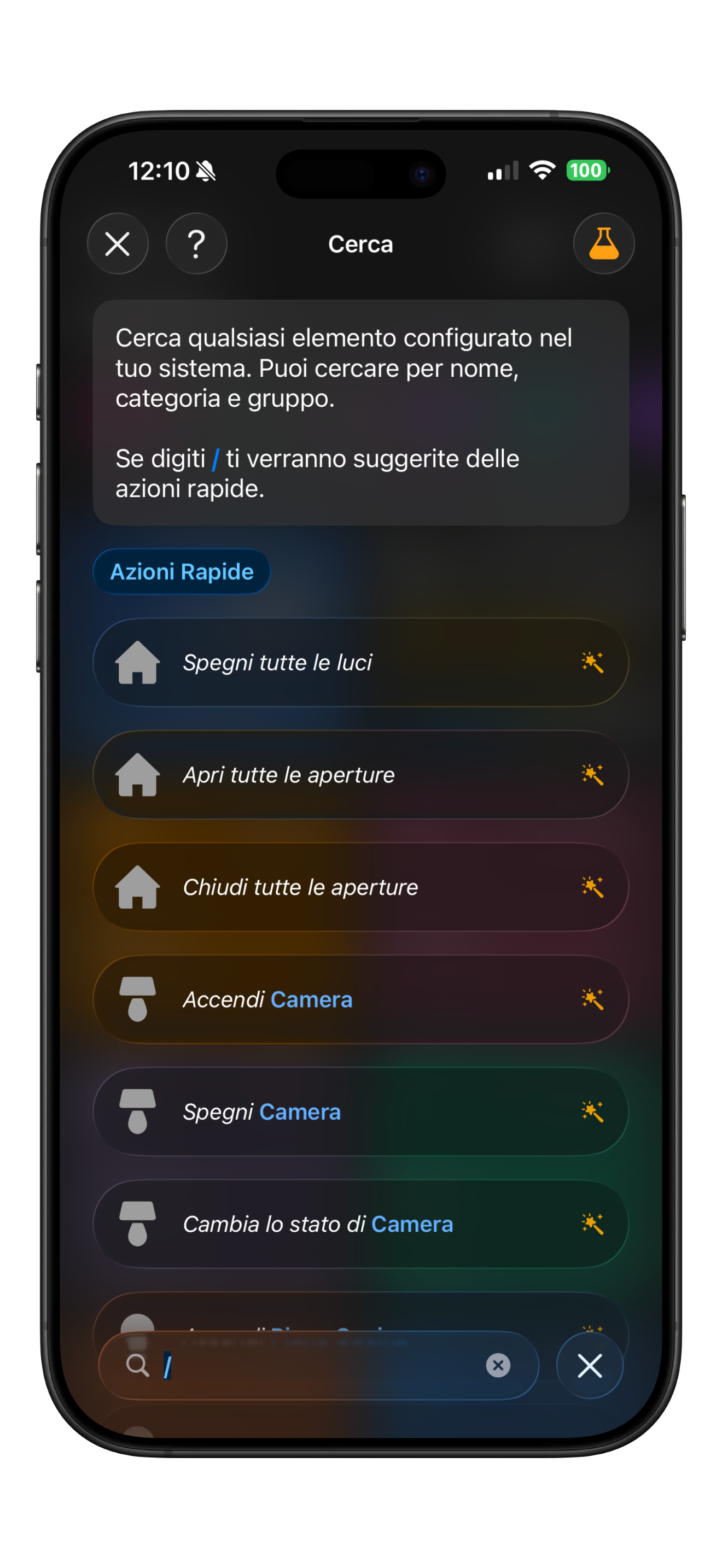Select Cambia lo stato di Camera

tap(360, 1224)
